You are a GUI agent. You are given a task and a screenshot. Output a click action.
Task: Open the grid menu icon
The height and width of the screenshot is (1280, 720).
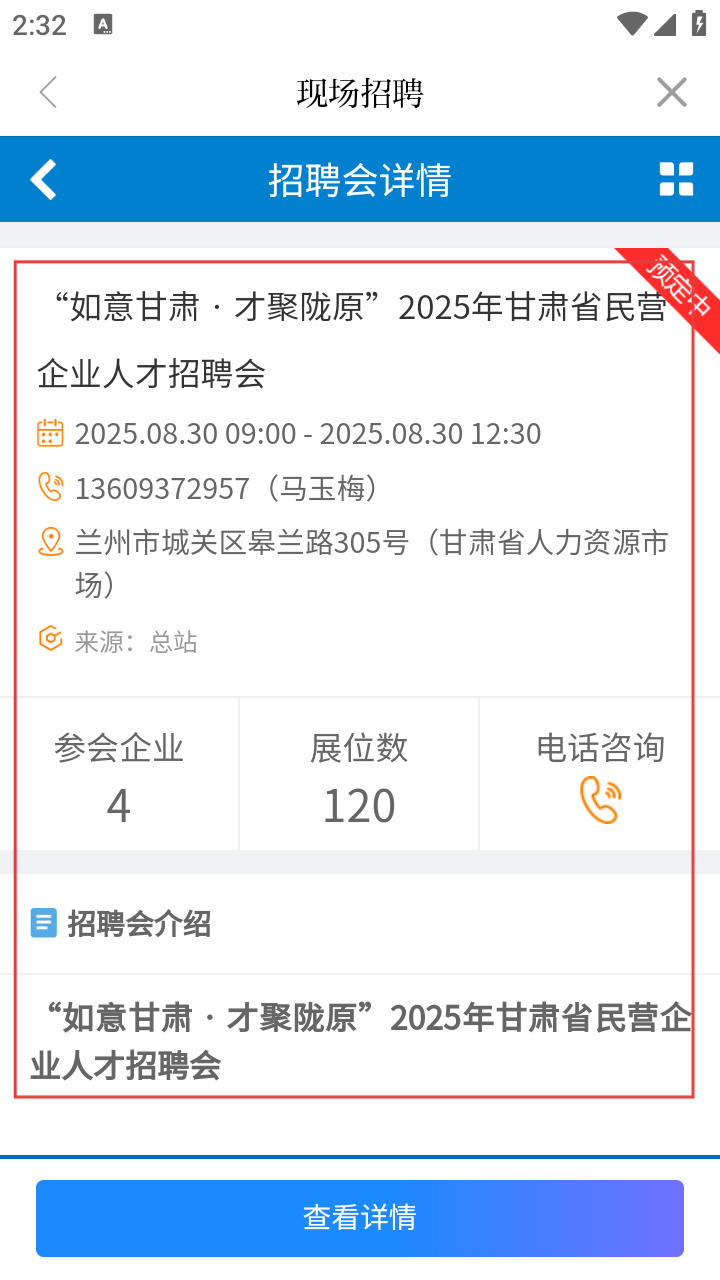(x=676, y=180)
